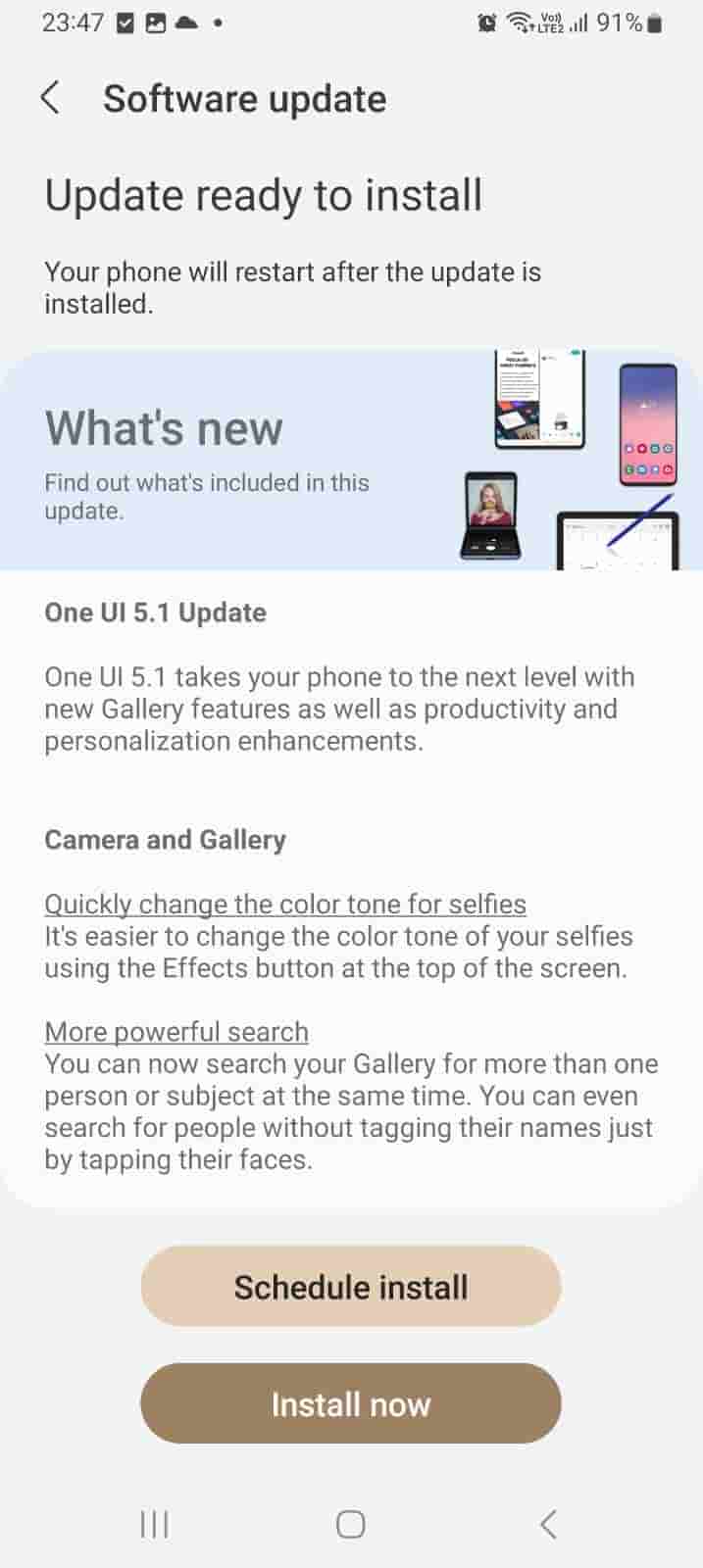Open recent apps from navigation bar
Image resolution: width=703 pixels, height=1568 pixels.
tap(154, 1524)
